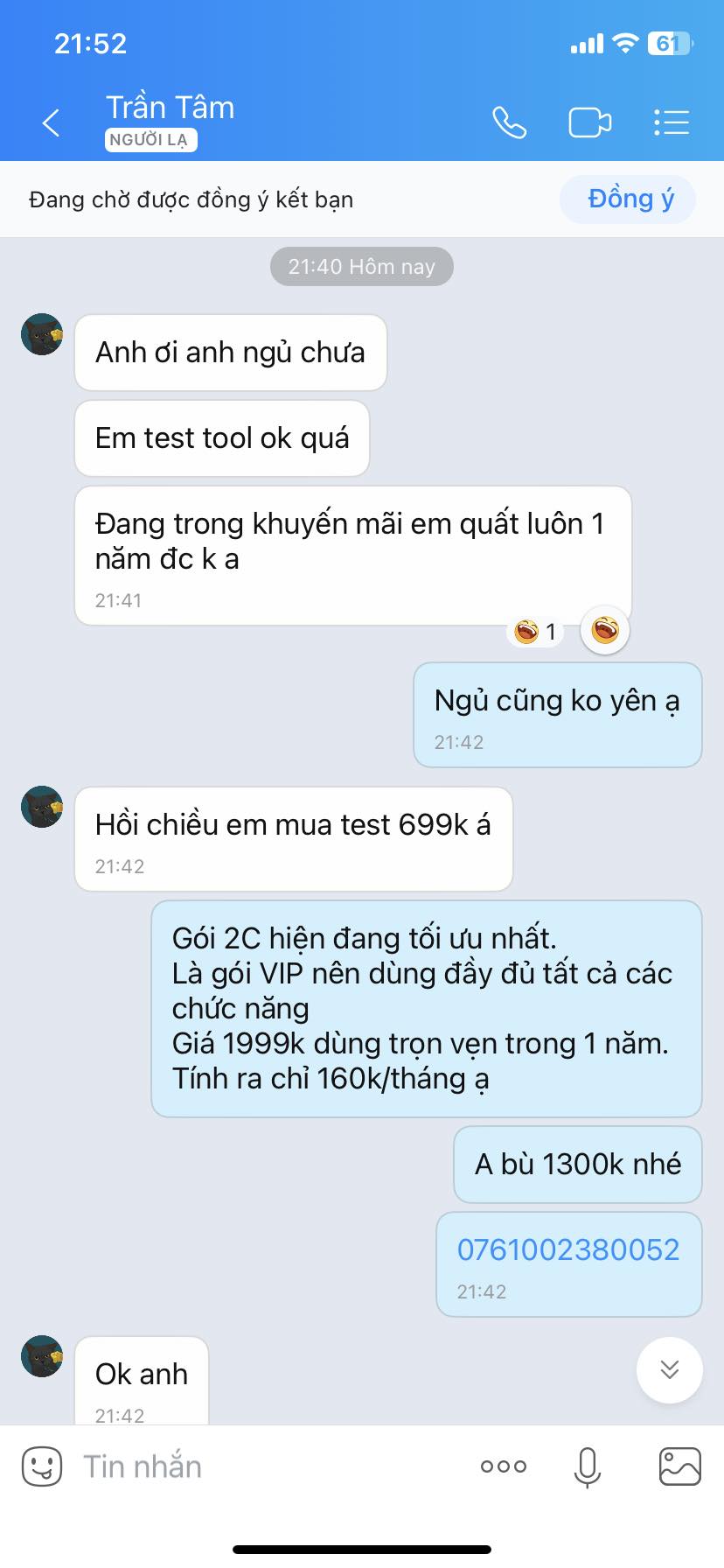Open the account number link 0761002380052
This screenshot has height=1568, width=724.
[568, 1249]
